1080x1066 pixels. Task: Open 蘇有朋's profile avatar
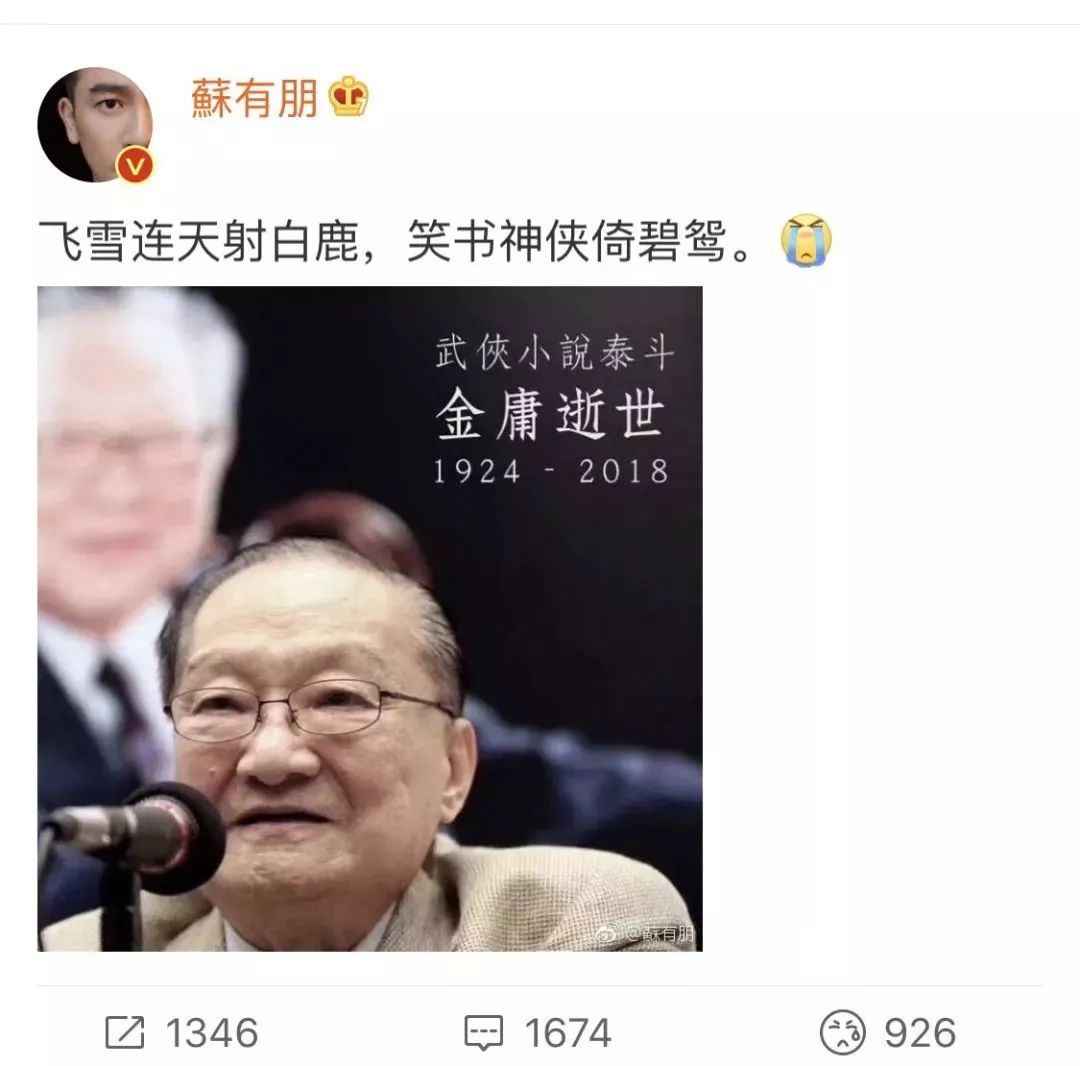[x=95, y=125]
